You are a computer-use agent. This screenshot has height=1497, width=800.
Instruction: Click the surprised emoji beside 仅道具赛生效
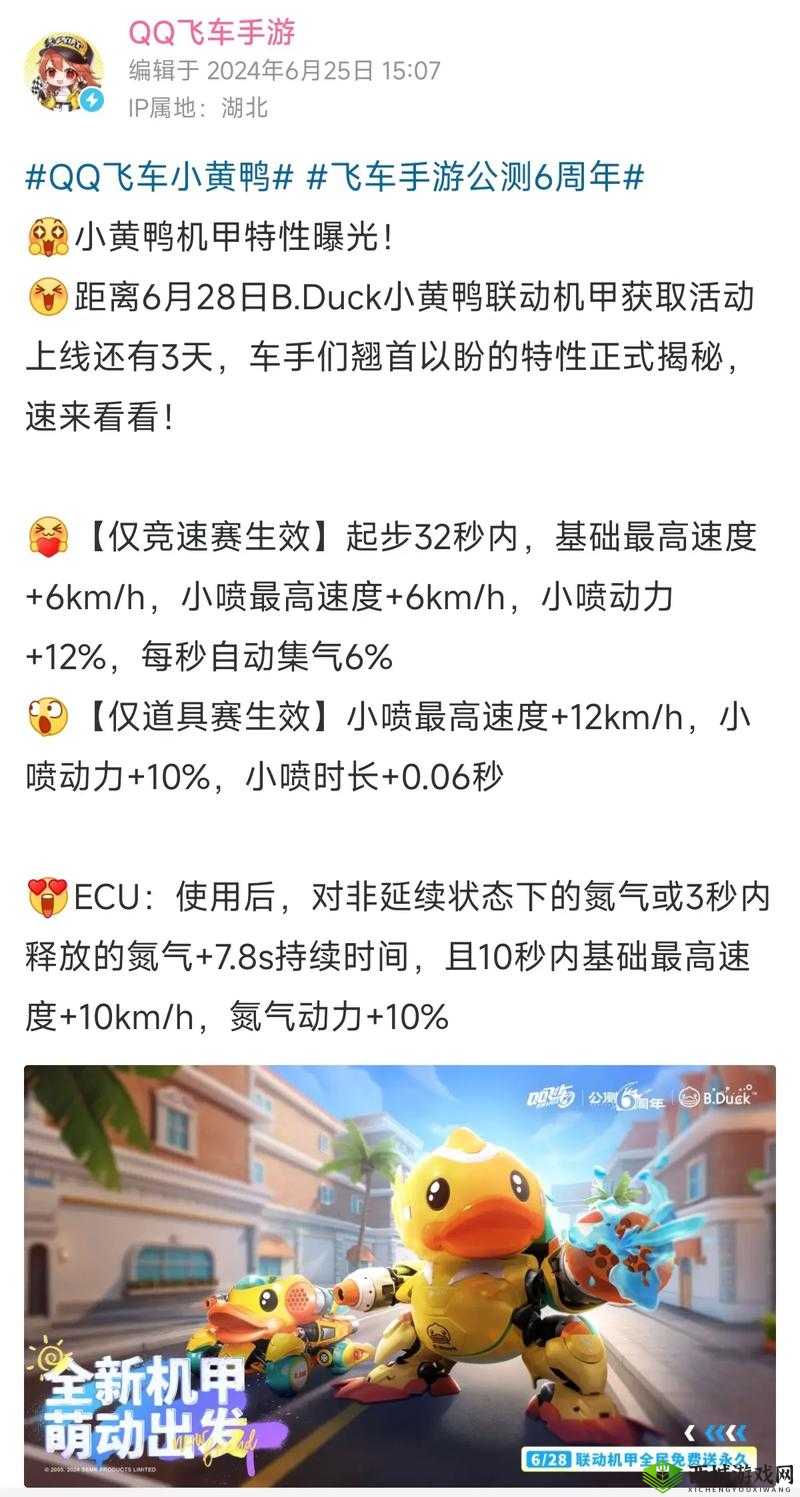pos(42,713)
